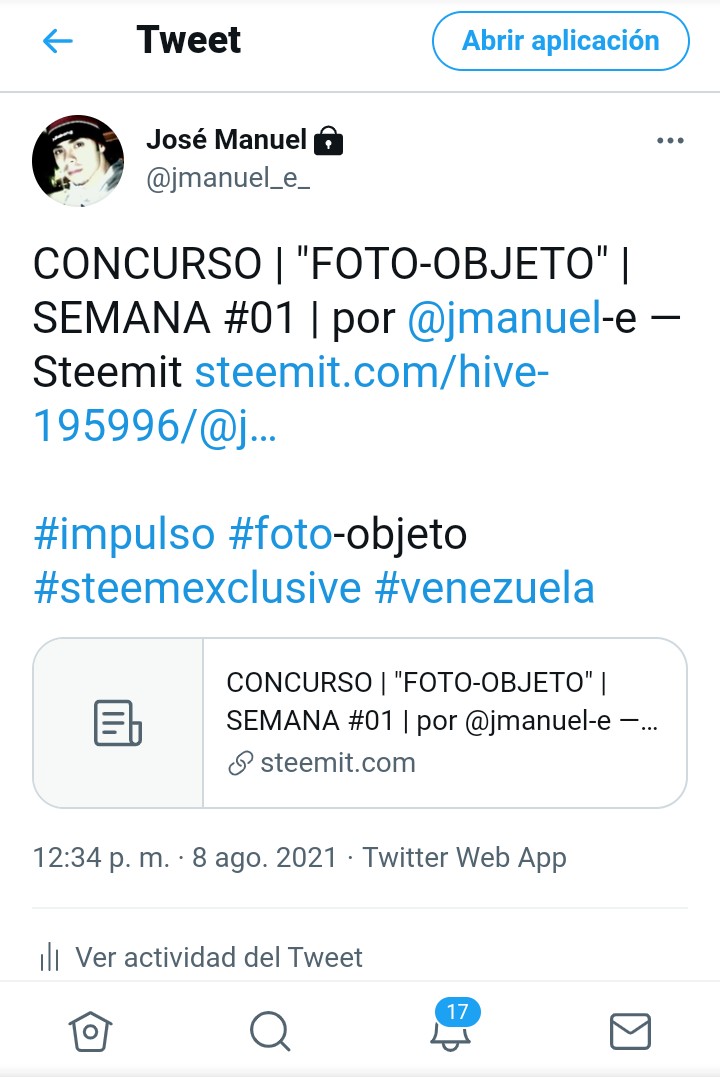Tap the Twitter Web App source link

(x=464, y=858)
